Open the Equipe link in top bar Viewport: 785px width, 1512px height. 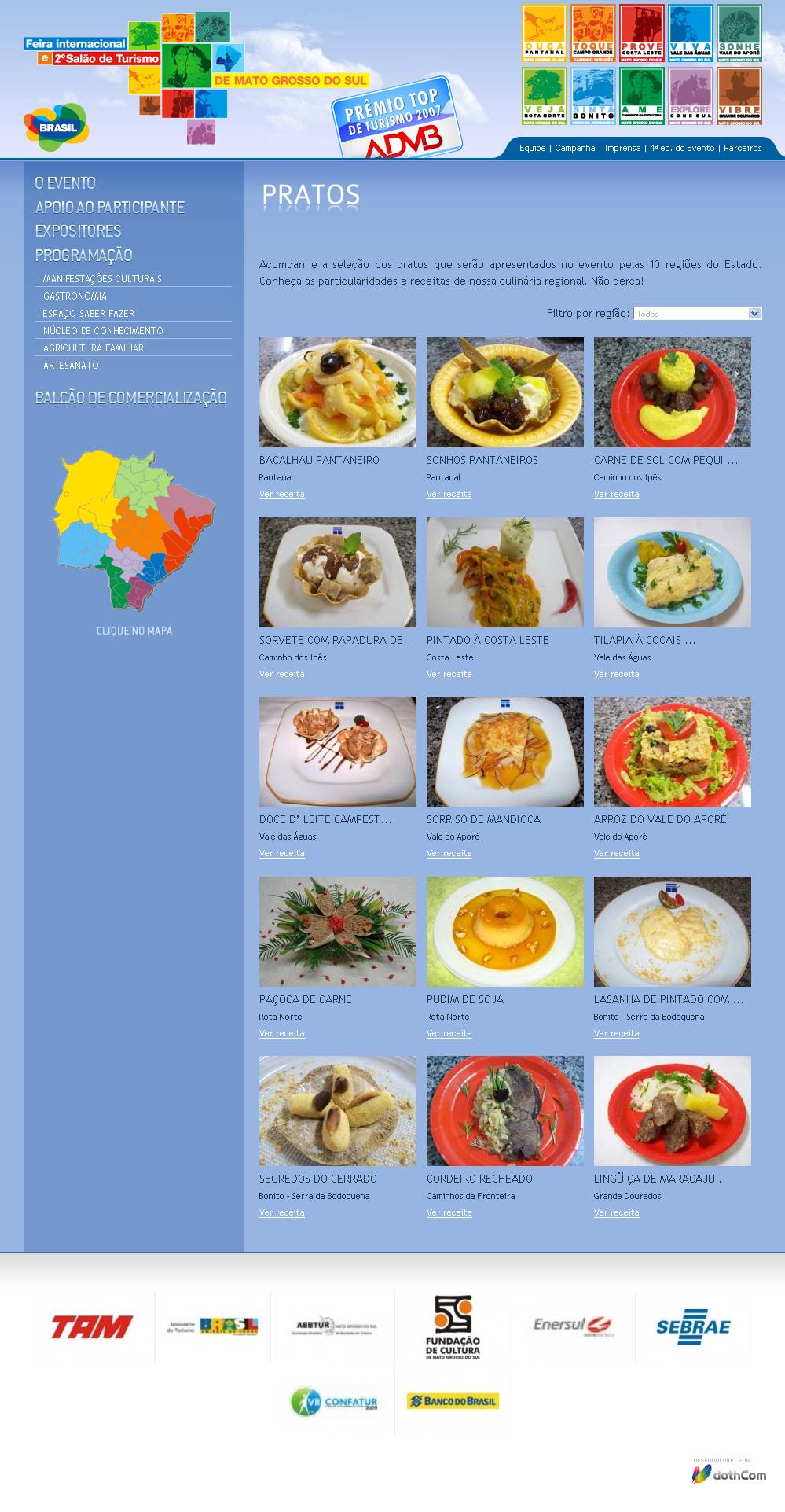click(532, 148)
